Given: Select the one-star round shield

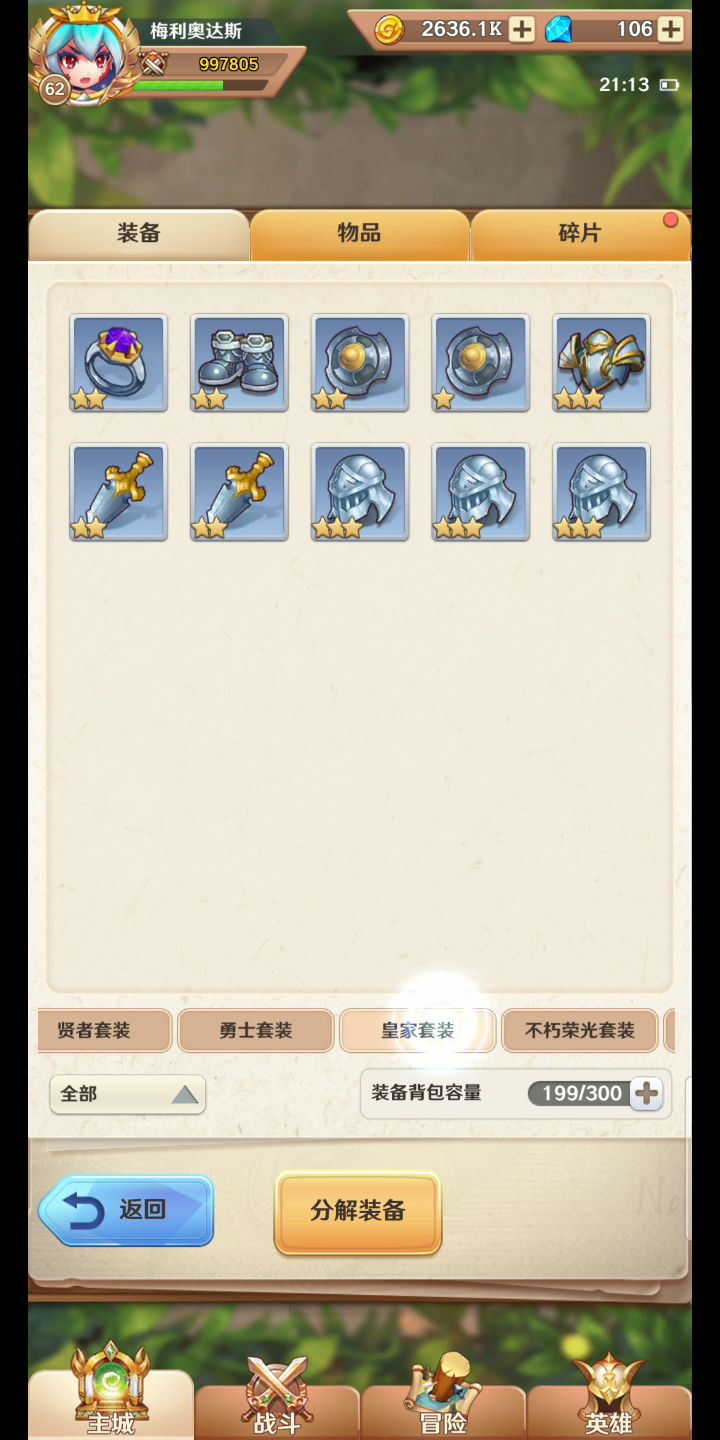Looking at the screenshot, I should click(x=480, y=362).
